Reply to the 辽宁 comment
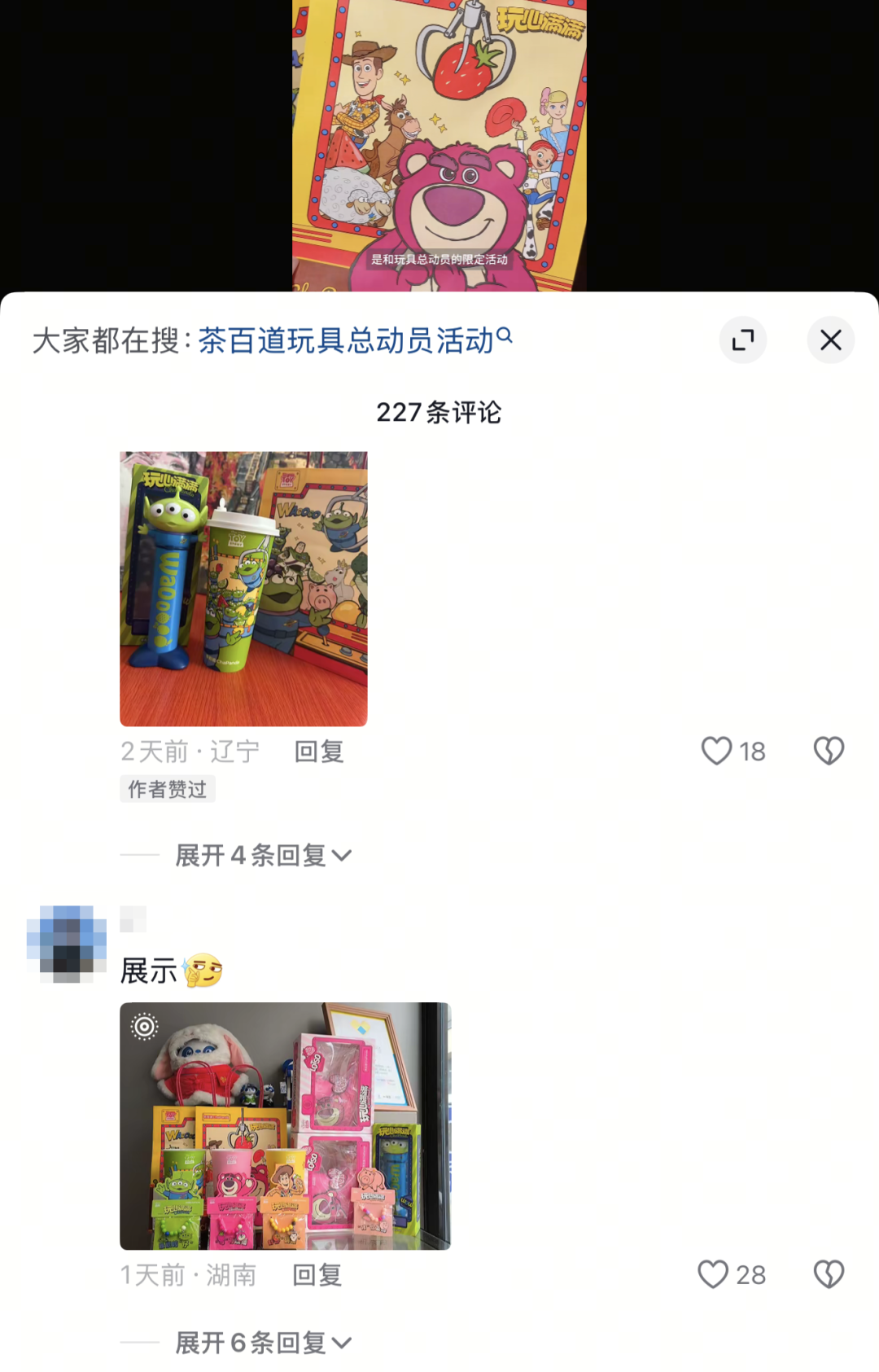879x1372 pixels. 319,751
